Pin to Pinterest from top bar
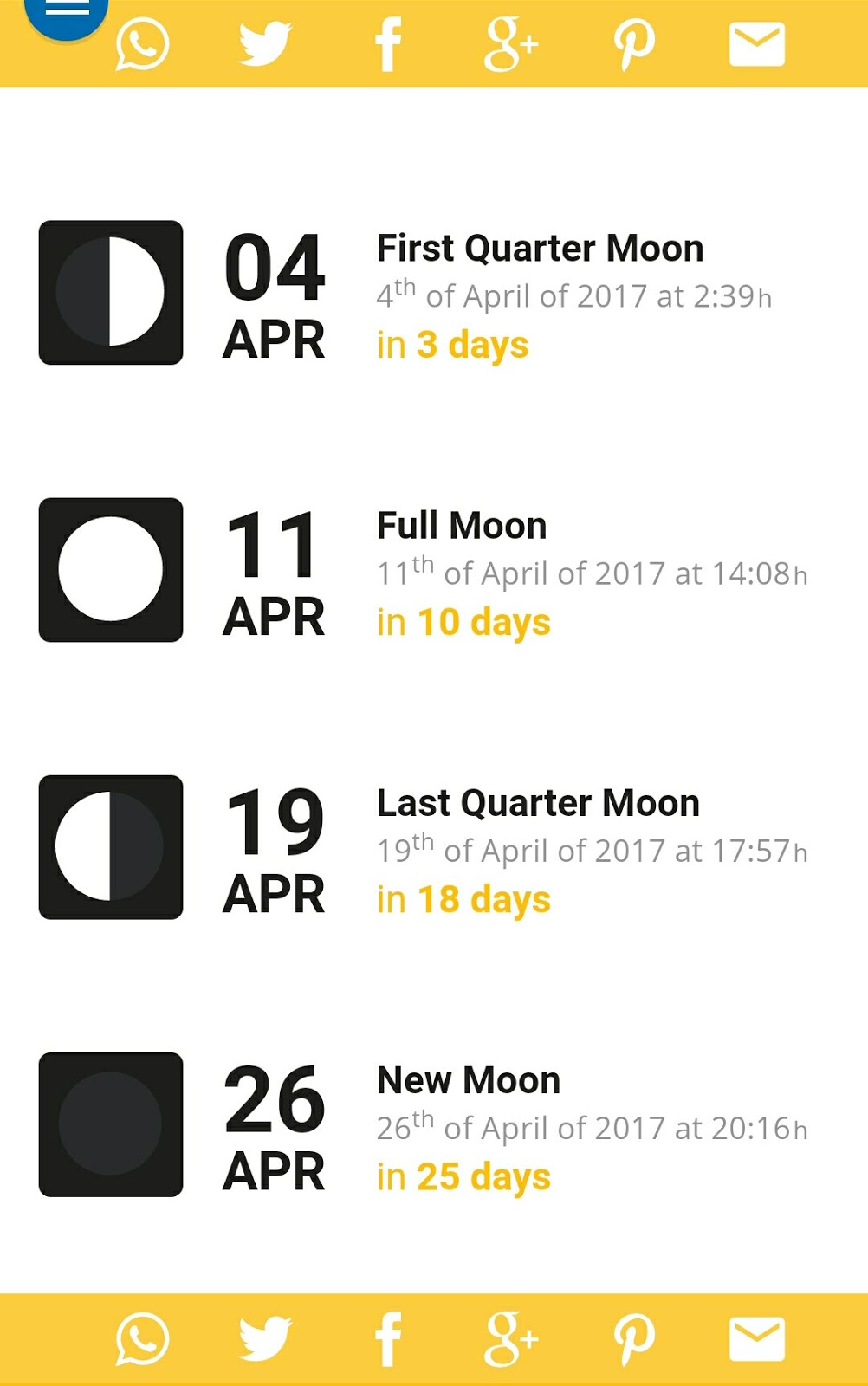The width and height of the screenshot is (868, 1386). 633,44
